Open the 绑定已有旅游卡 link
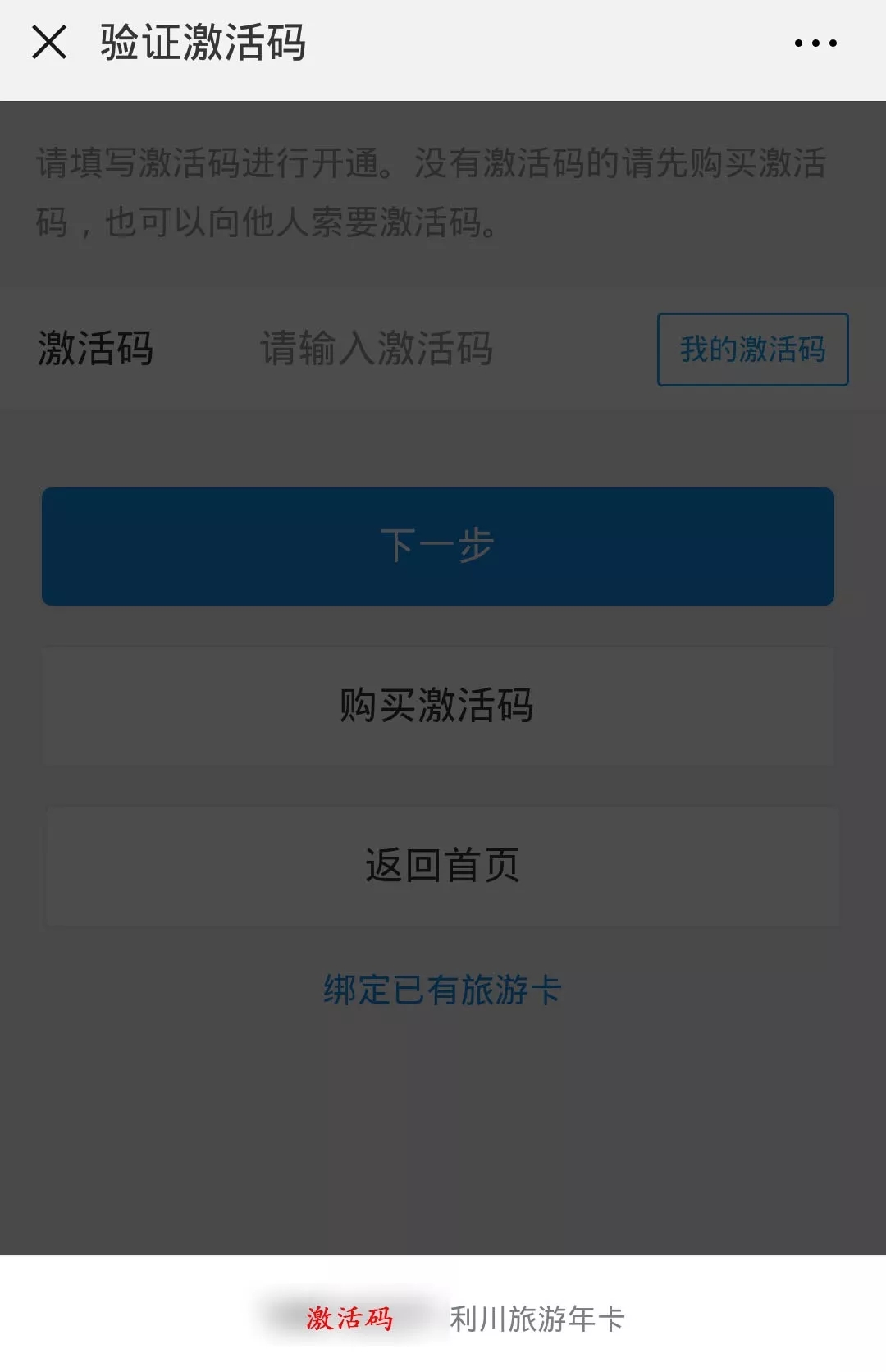 [441, 990]
